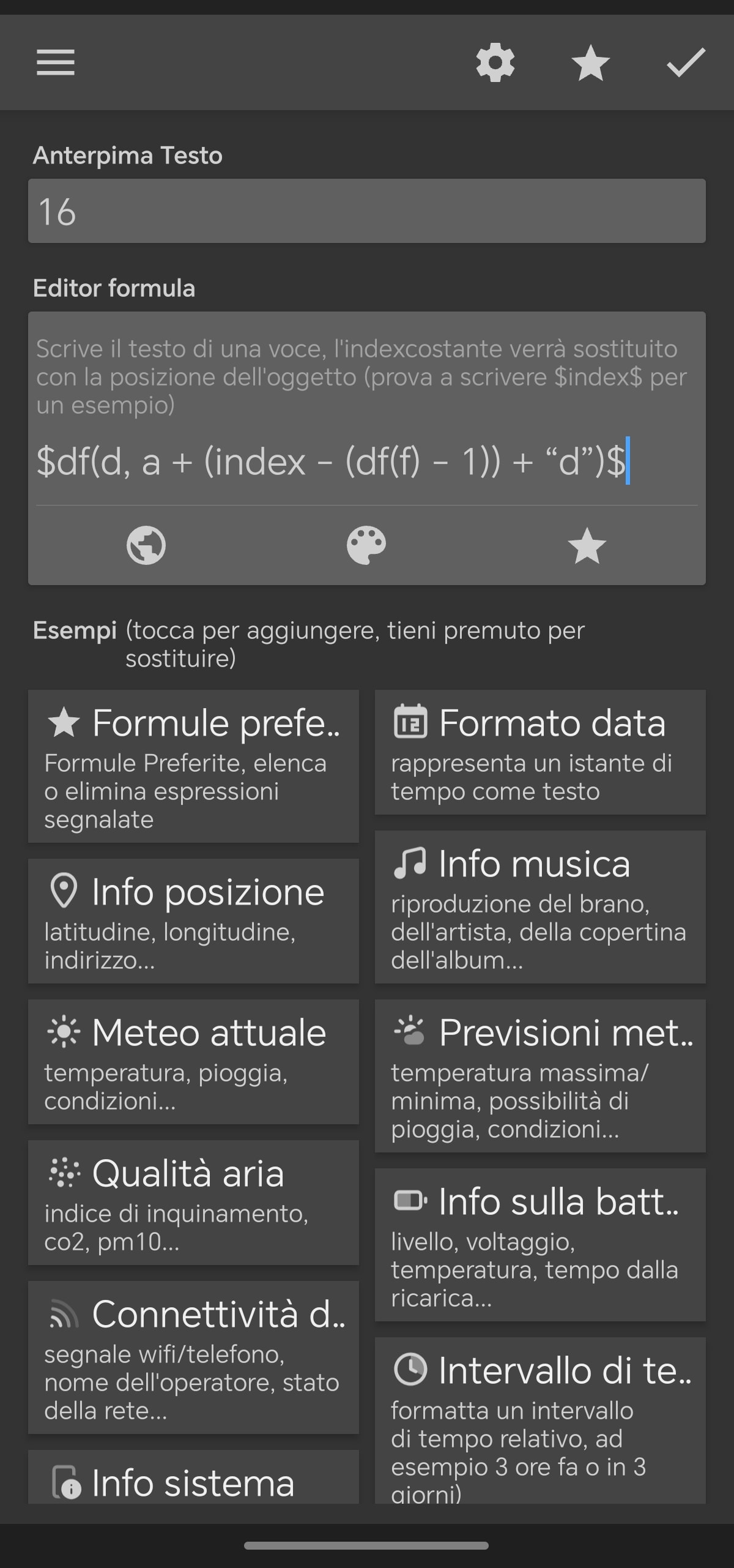
Task: Add the Info posizione example
Action: pyautogui.click(x=193, y=921)
